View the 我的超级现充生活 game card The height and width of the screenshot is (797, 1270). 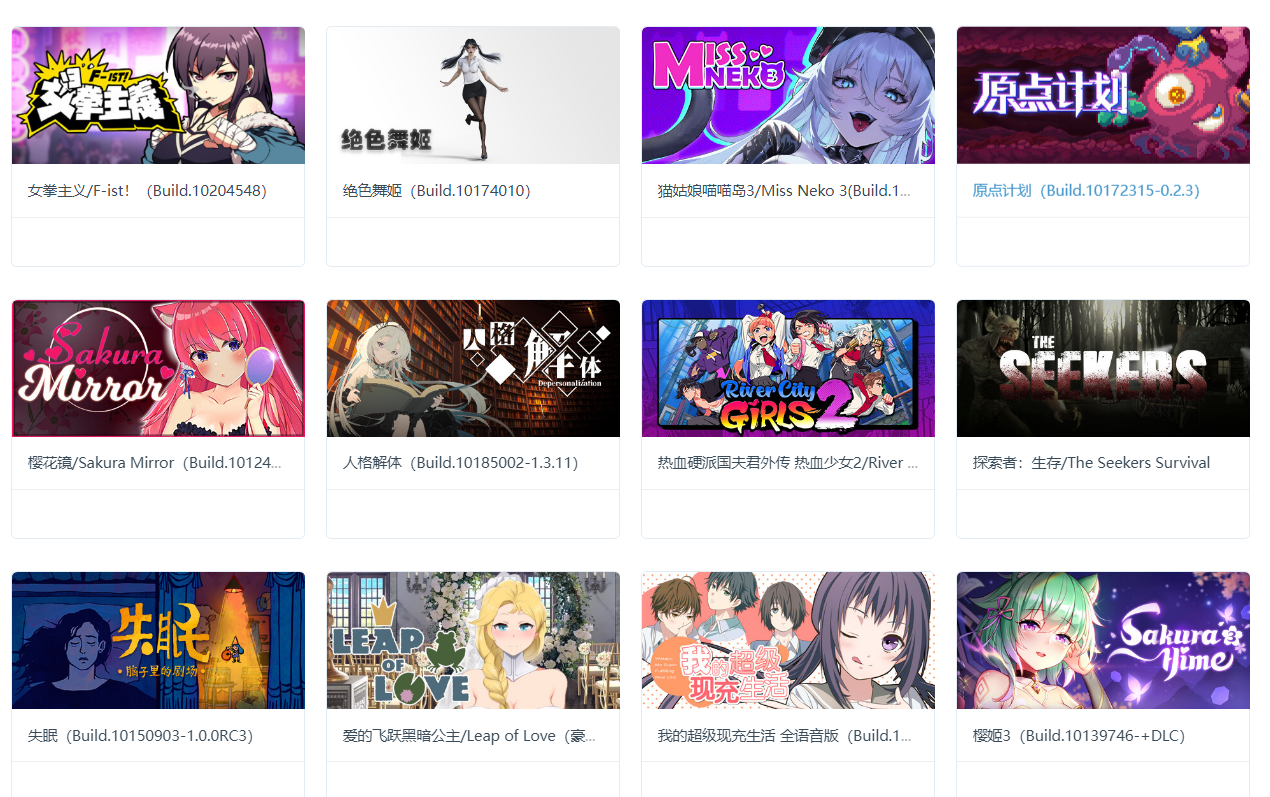tap(787, 640)
